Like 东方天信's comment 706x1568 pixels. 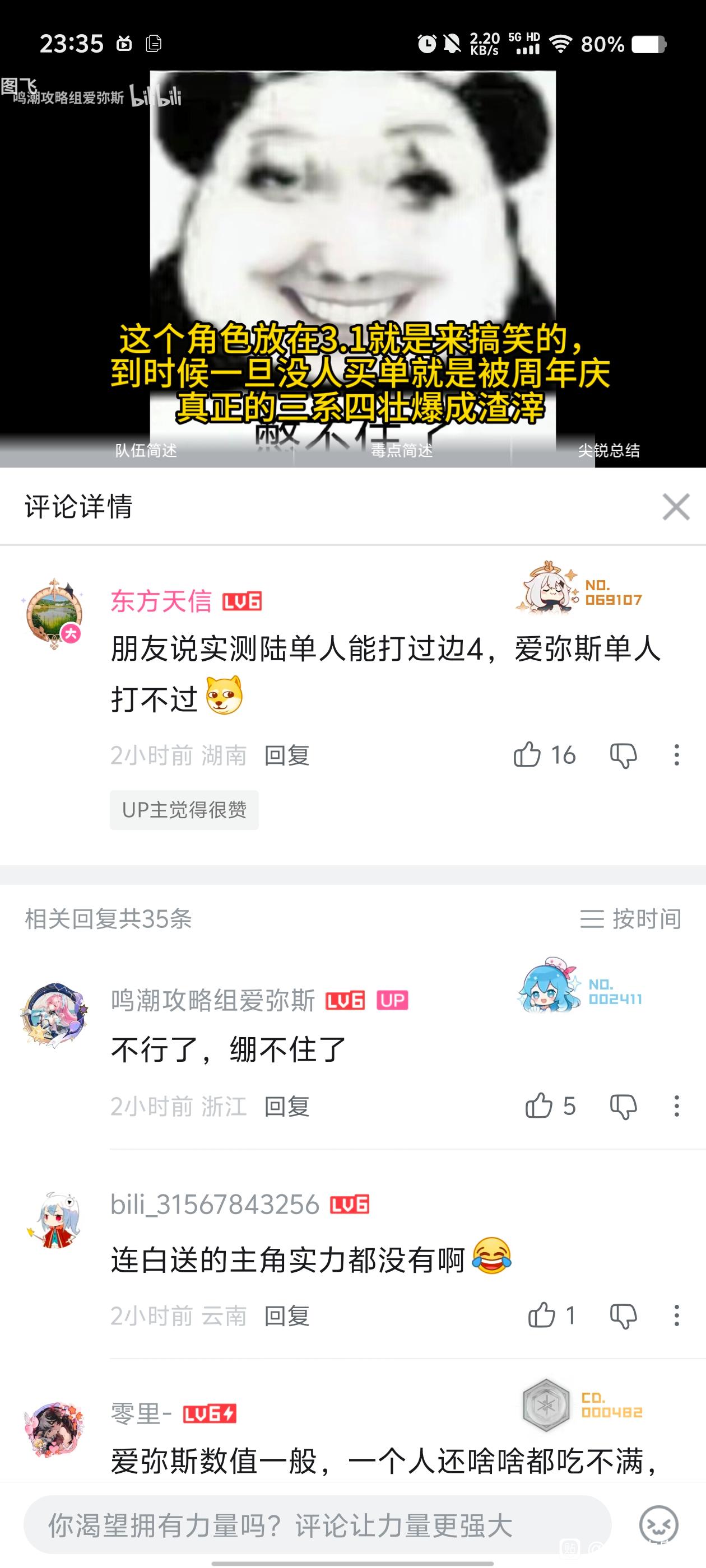point(527,755)
